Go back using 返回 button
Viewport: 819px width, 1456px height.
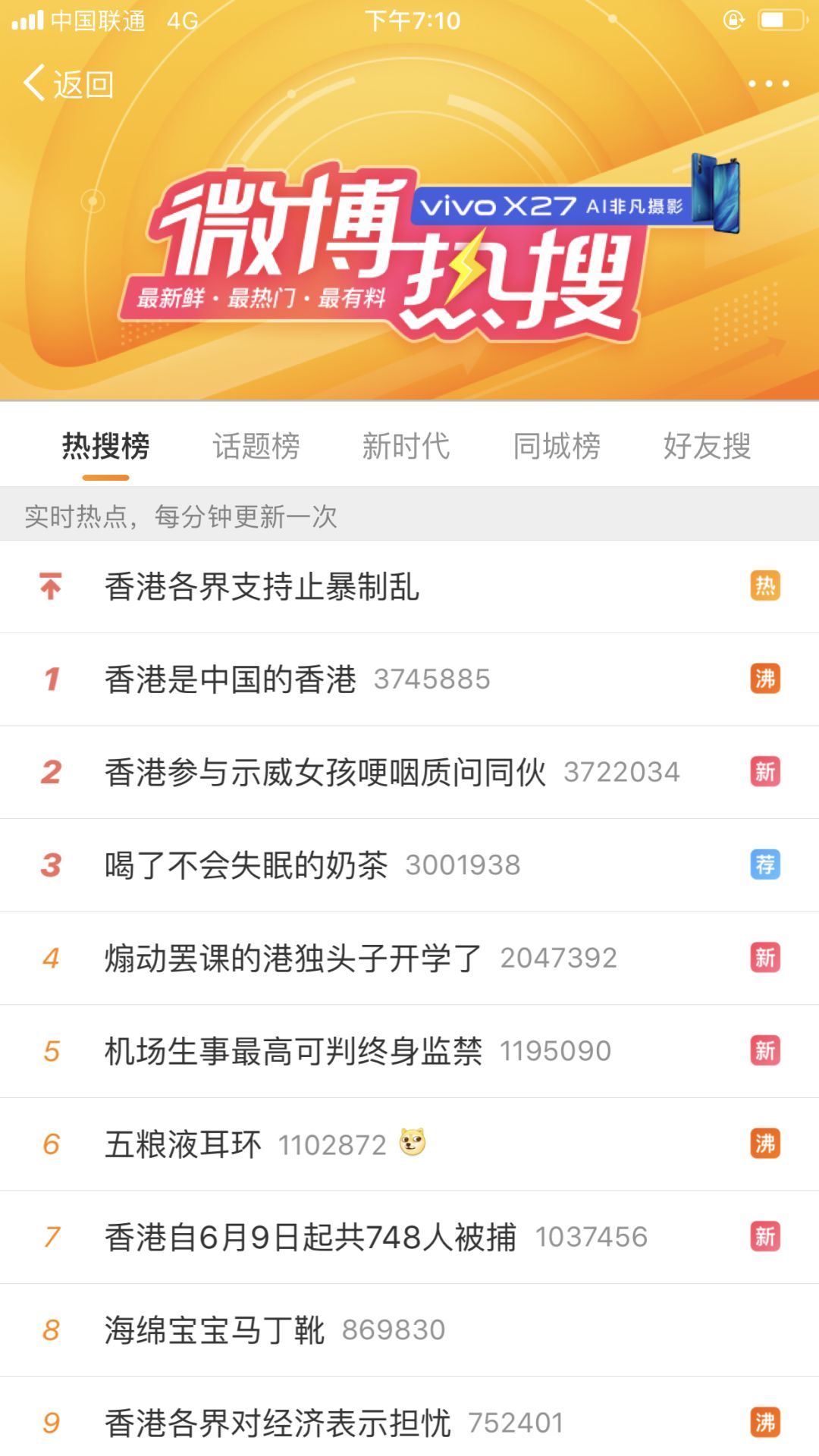click(68, 83)
